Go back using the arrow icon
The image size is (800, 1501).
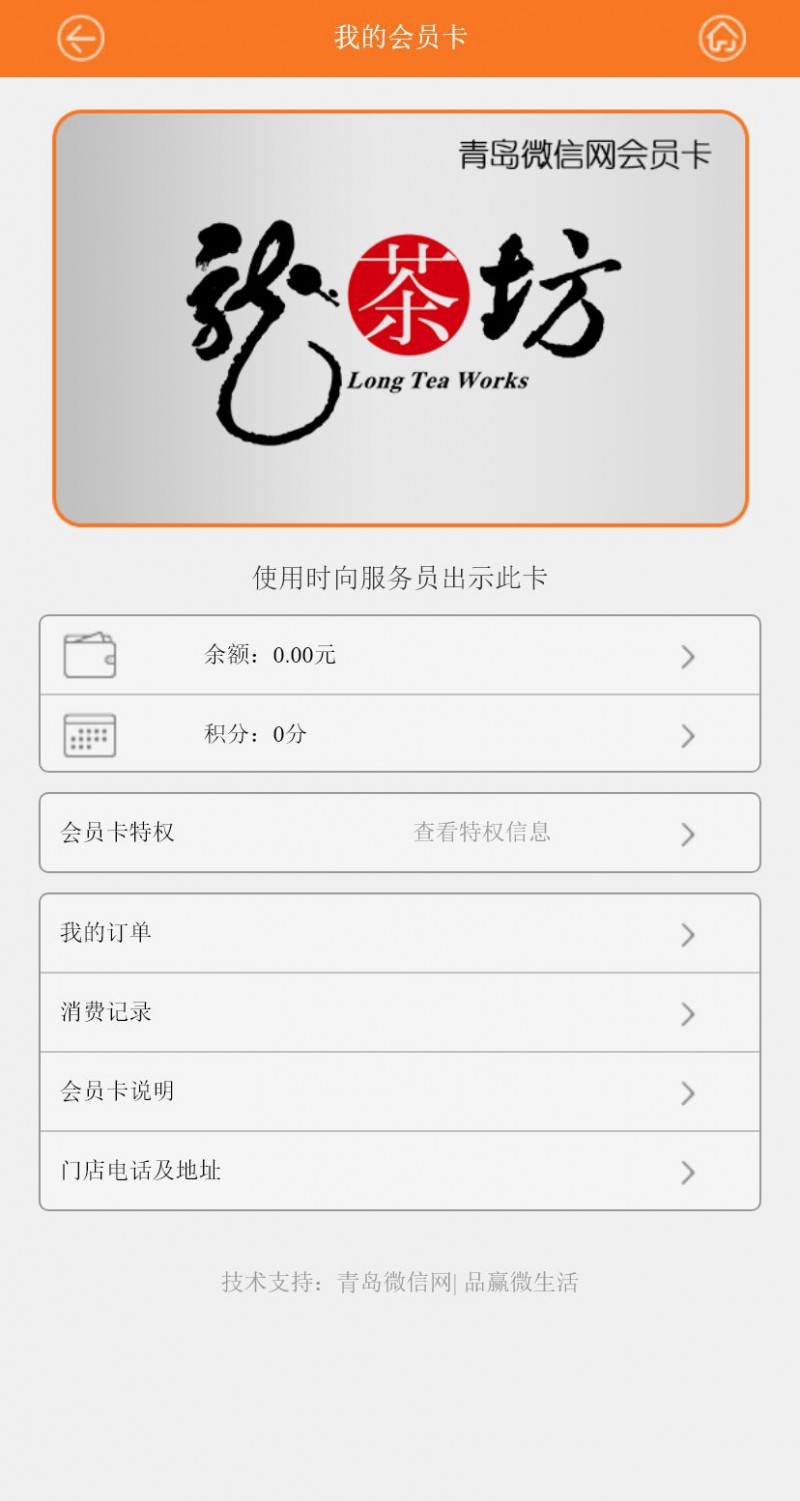[x=81, y=39]
